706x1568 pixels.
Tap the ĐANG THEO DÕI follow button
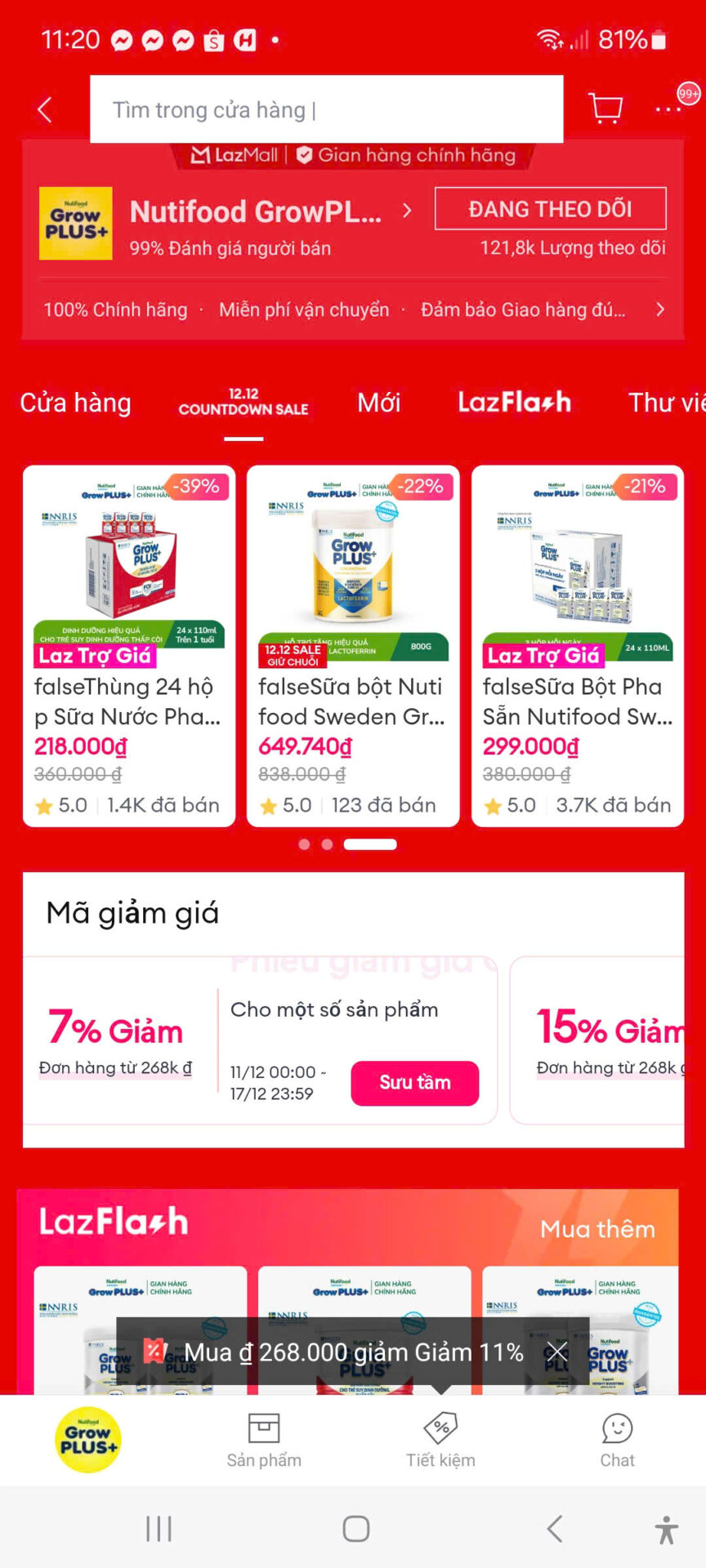(550, 209)
